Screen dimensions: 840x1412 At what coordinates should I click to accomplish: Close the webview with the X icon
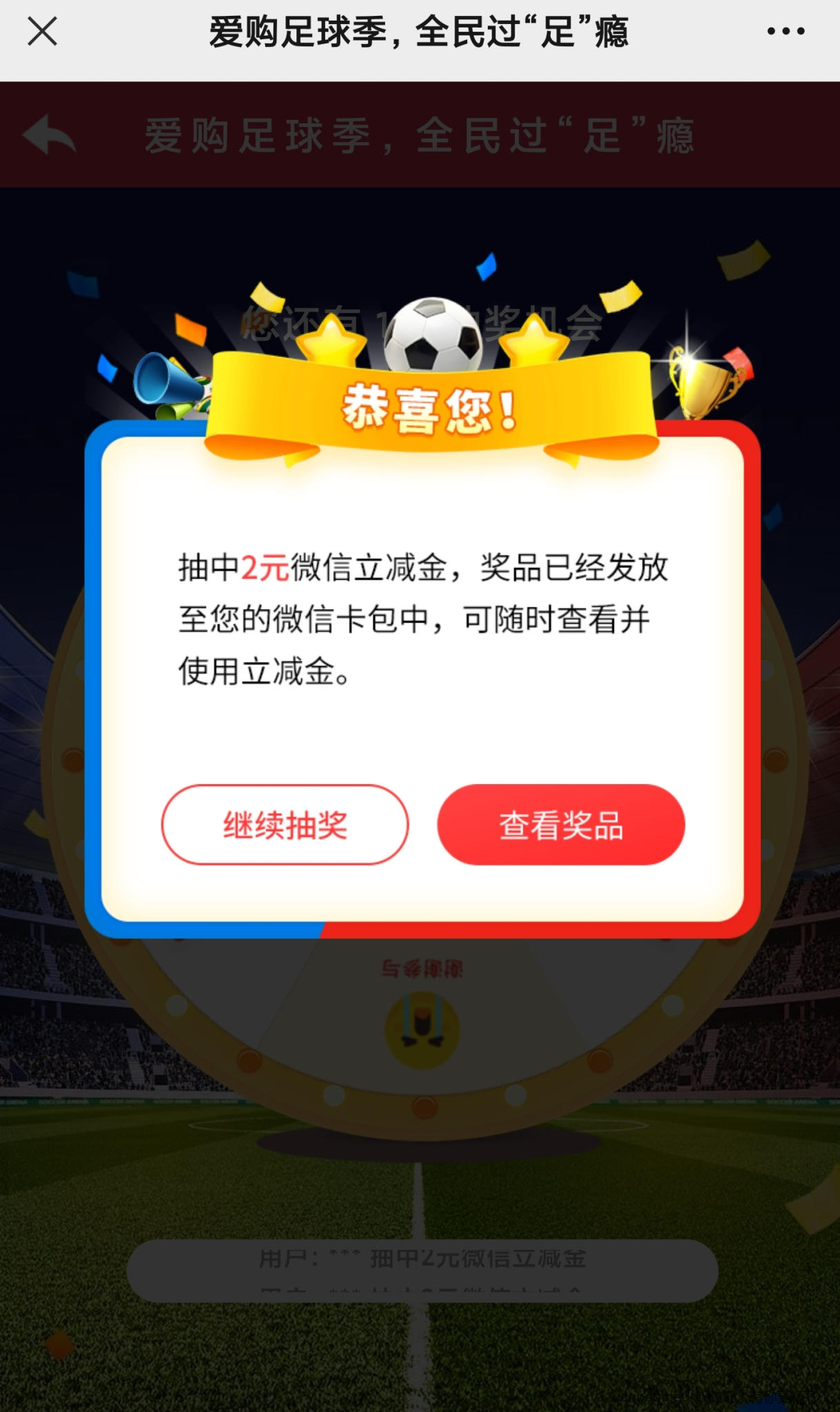42,32
